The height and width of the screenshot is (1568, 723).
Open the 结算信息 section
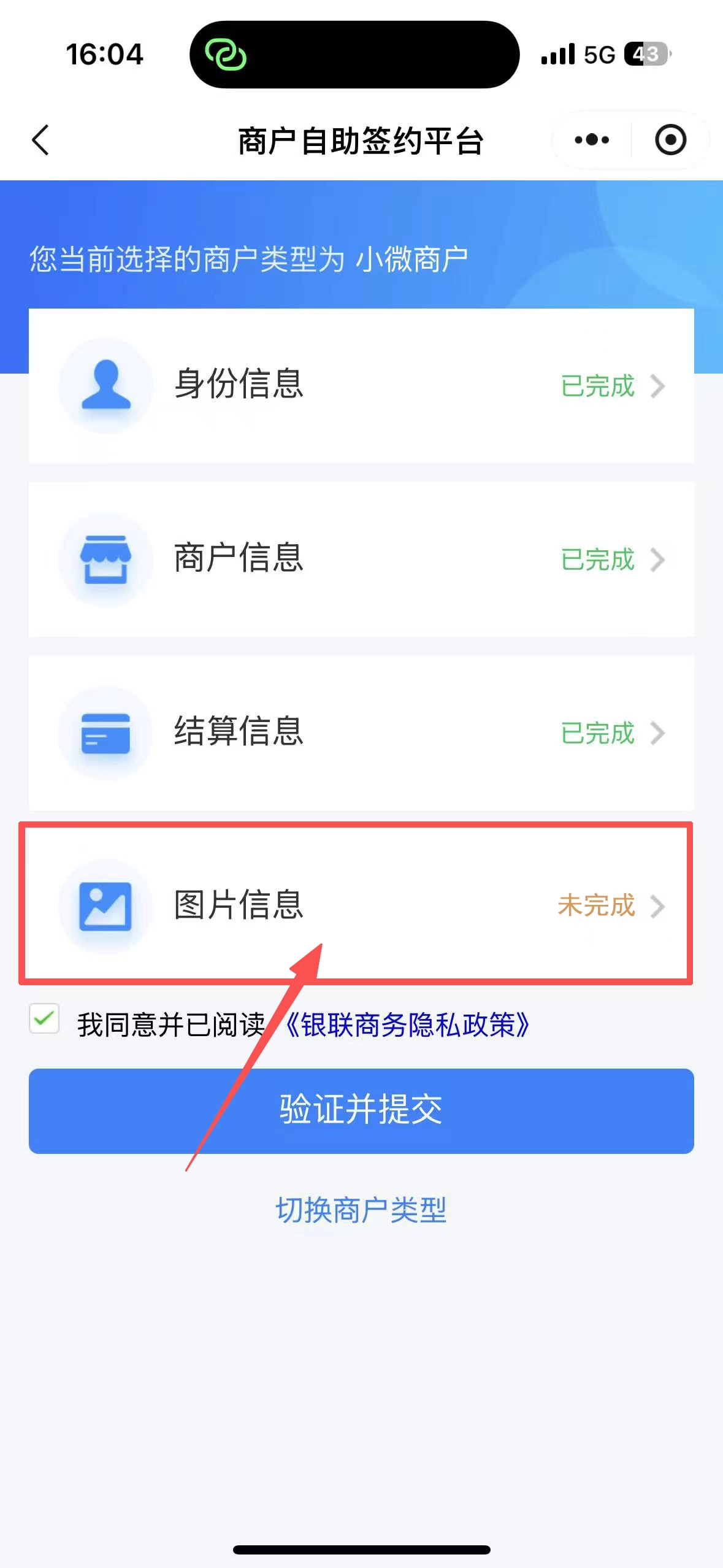click(361, 732)
